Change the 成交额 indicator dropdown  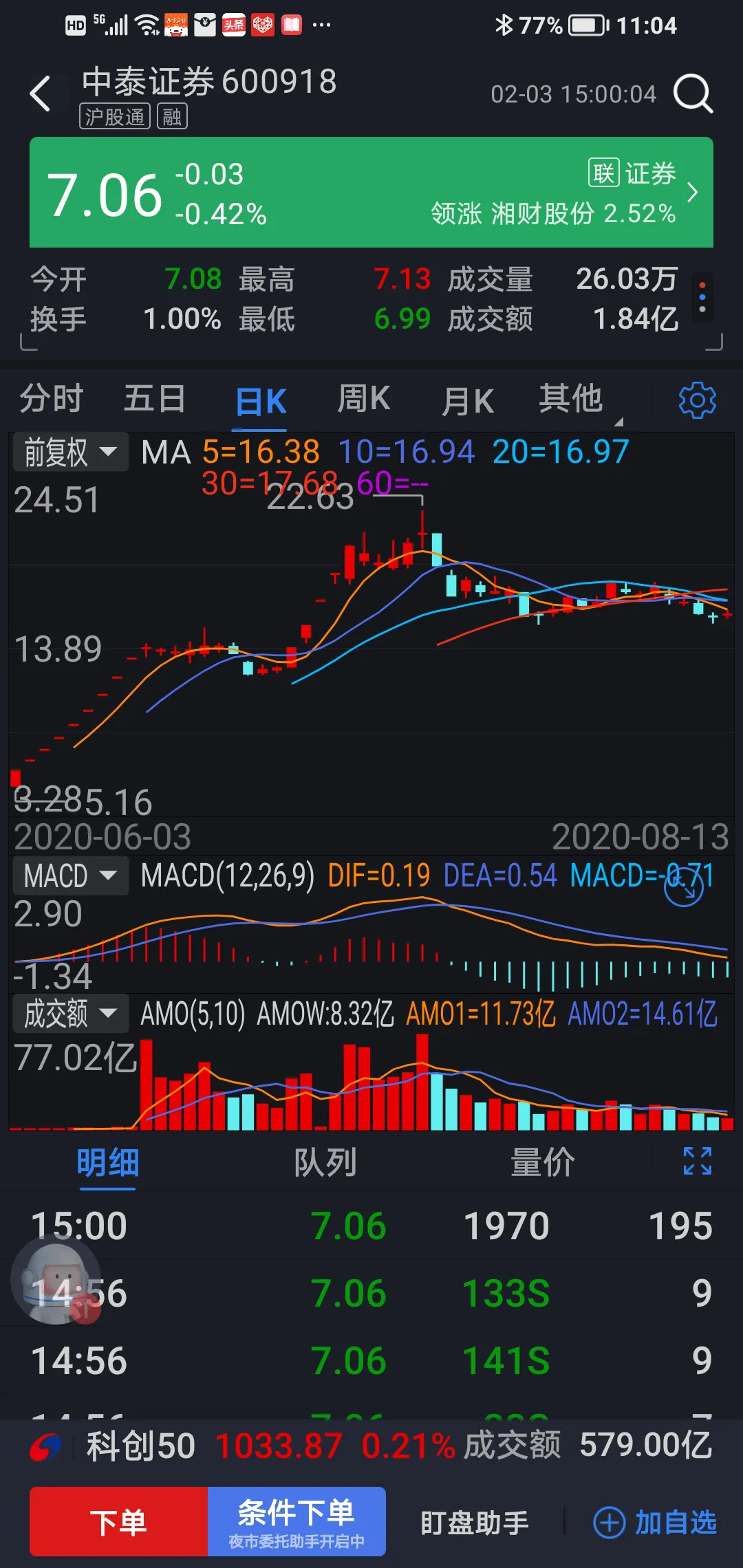(x=70, y=1014)
